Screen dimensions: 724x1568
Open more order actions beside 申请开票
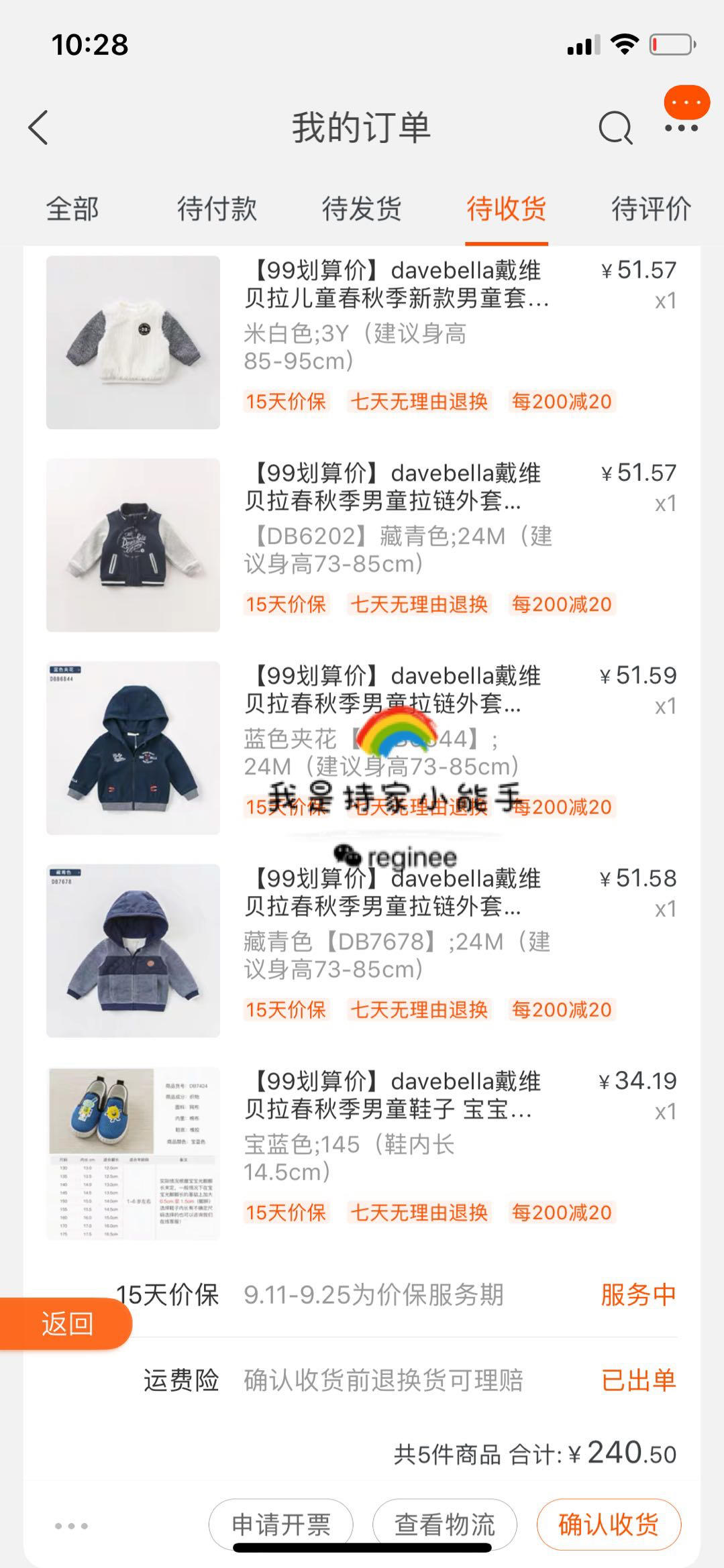[x=71, y=1526]
